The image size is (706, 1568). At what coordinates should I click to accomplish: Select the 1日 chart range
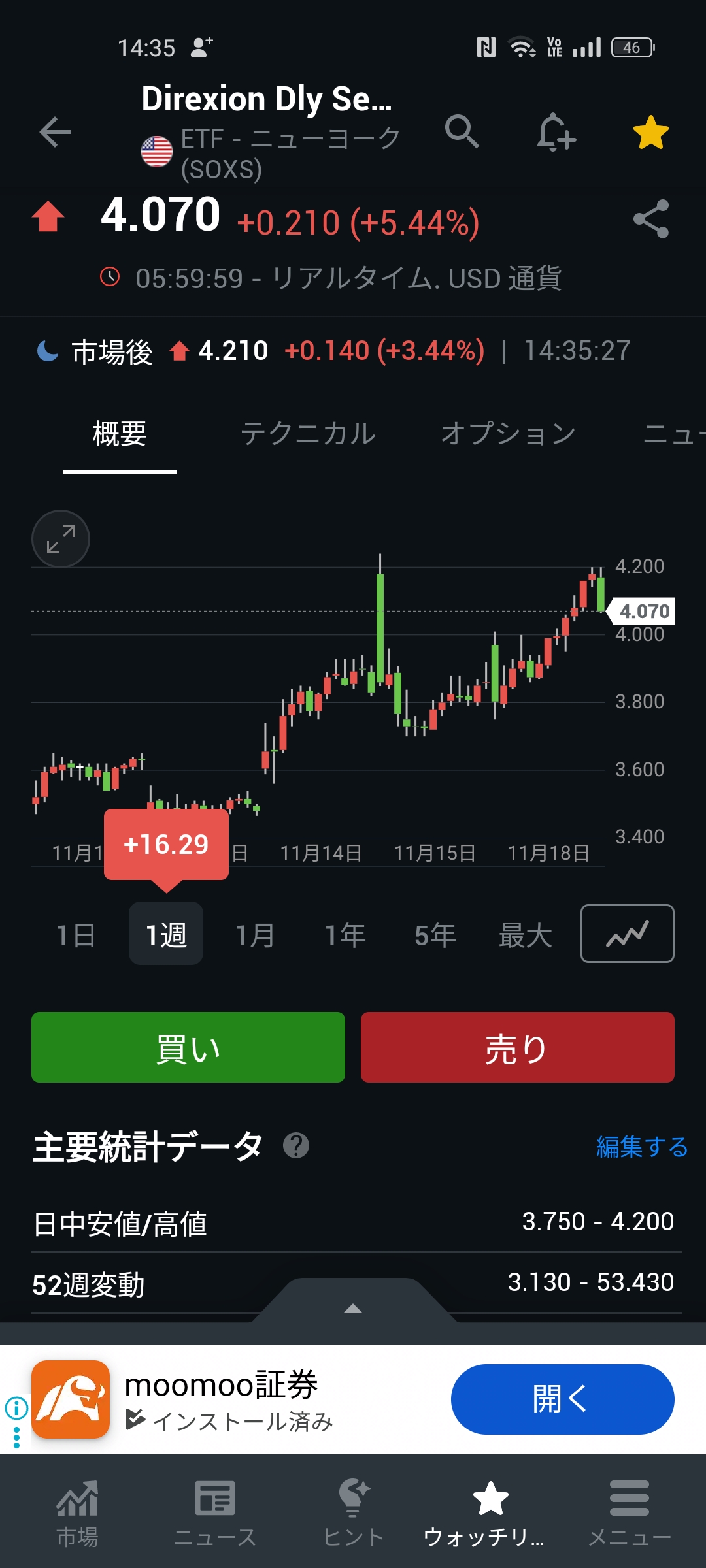(x=76, y=935)
